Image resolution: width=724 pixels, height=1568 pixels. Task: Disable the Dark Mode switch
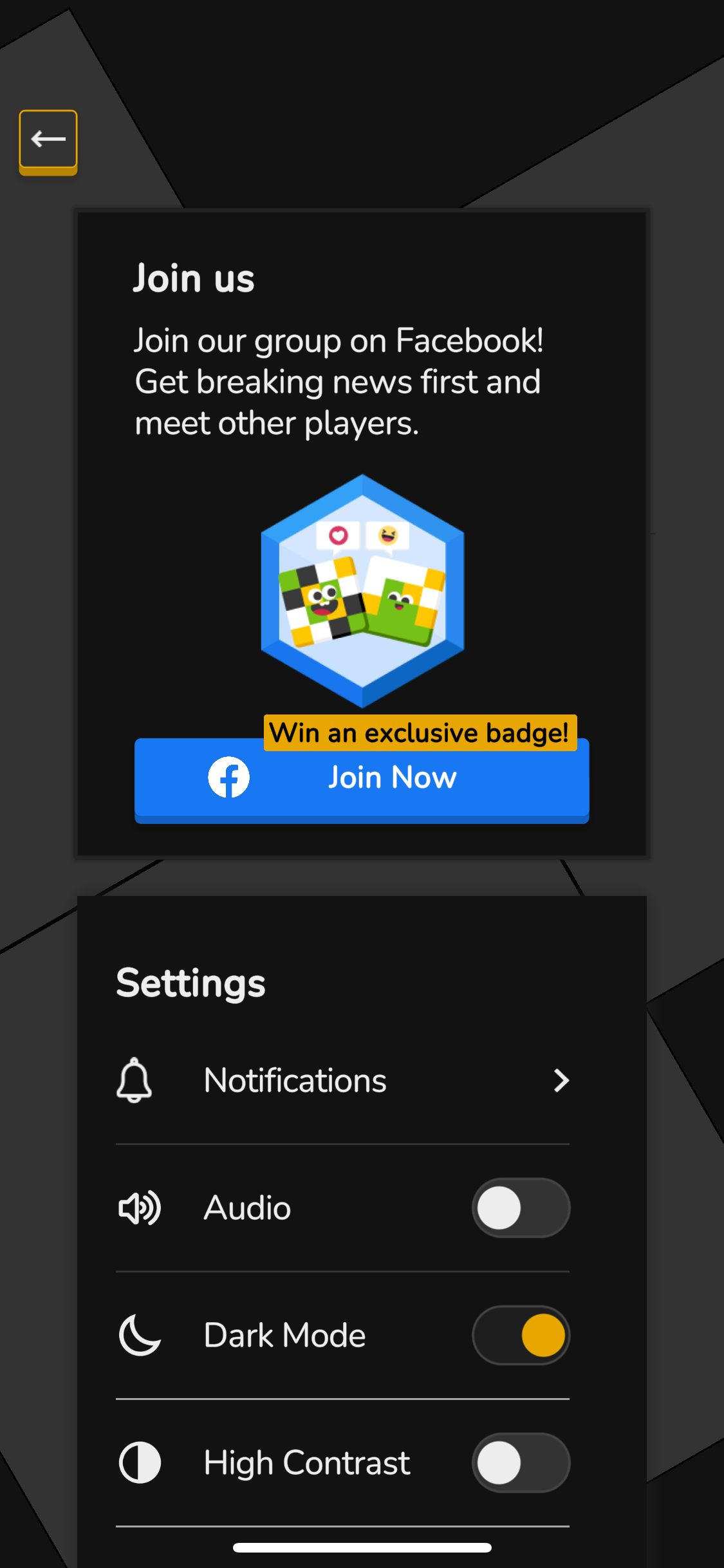(521, 1335)
